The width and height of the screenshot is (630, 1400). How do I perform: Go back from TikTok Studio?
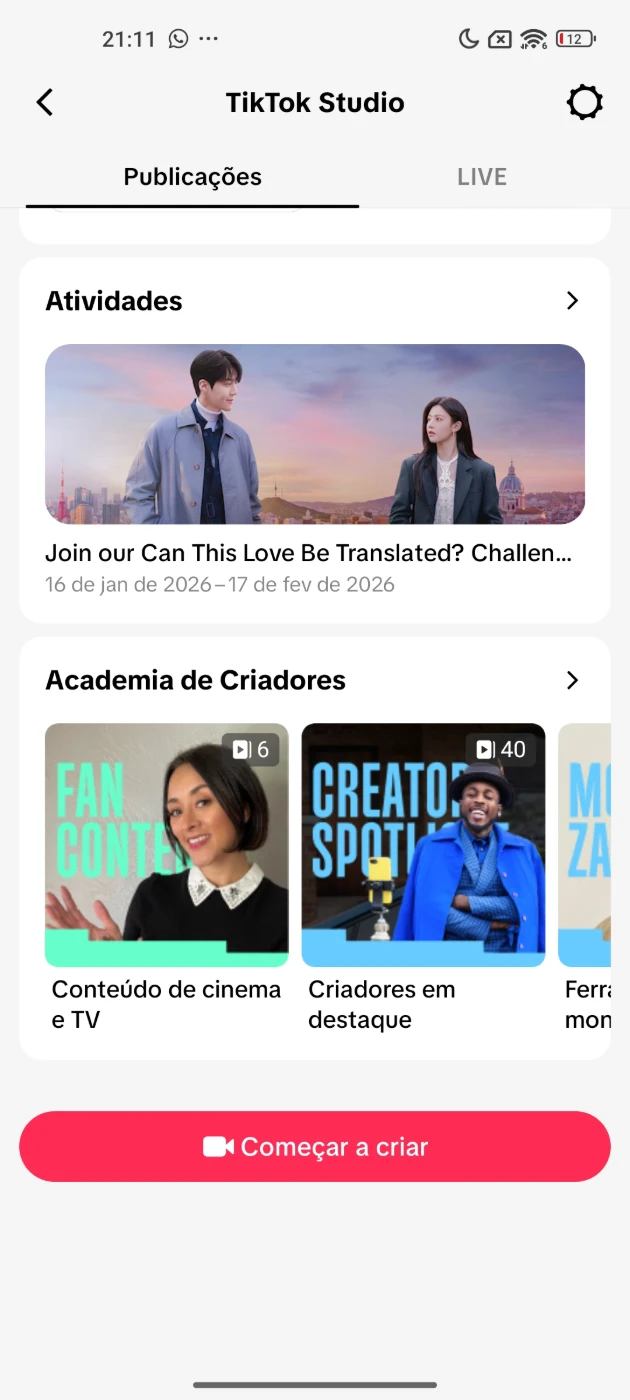44,102
